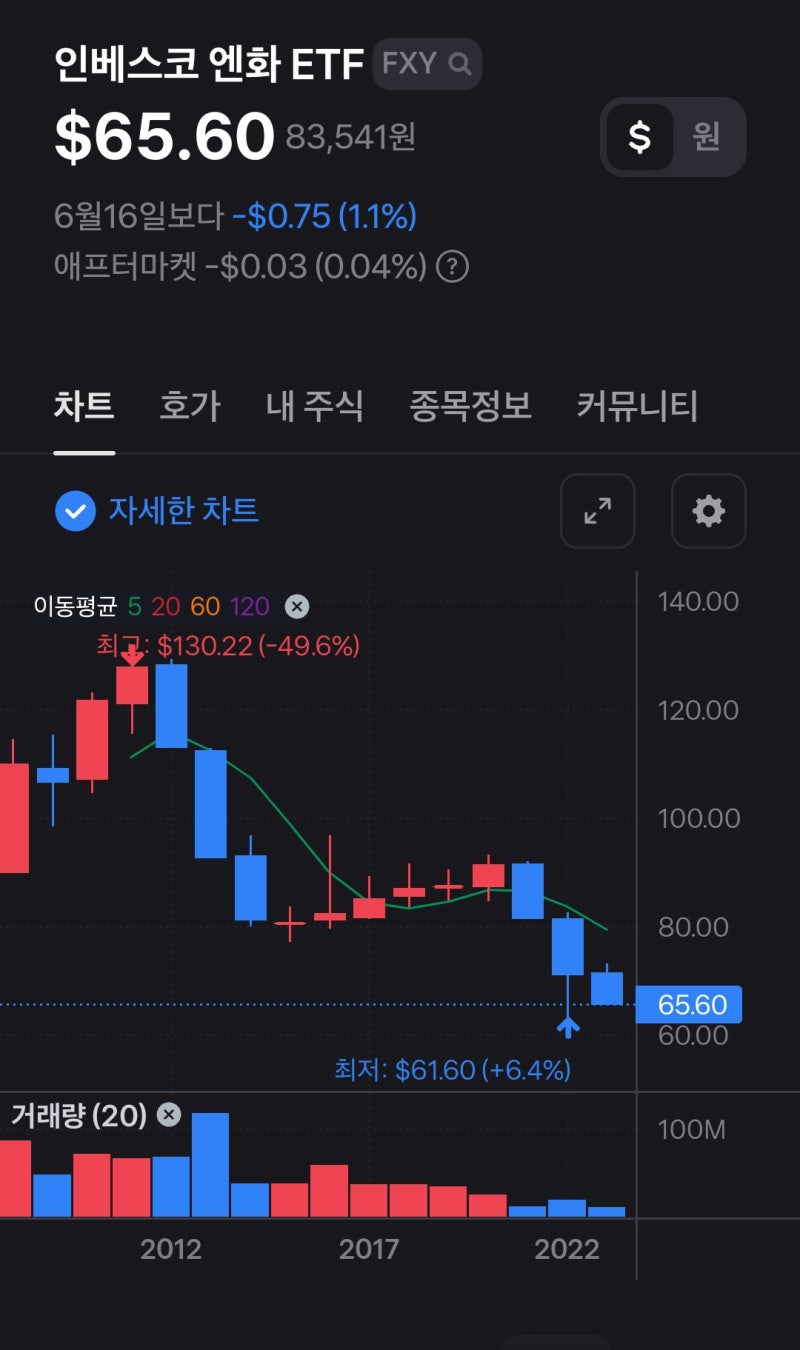Click the 최저 low-point arrow marker
This screenshot has height=1350, width=800.
pos(568,1027)
